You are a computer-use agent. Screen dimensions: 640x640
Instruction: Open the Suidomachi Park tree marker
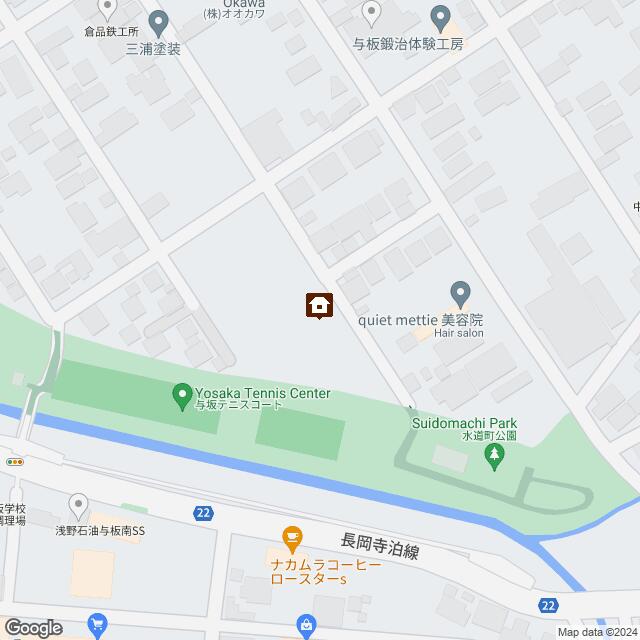coord(493,458)
